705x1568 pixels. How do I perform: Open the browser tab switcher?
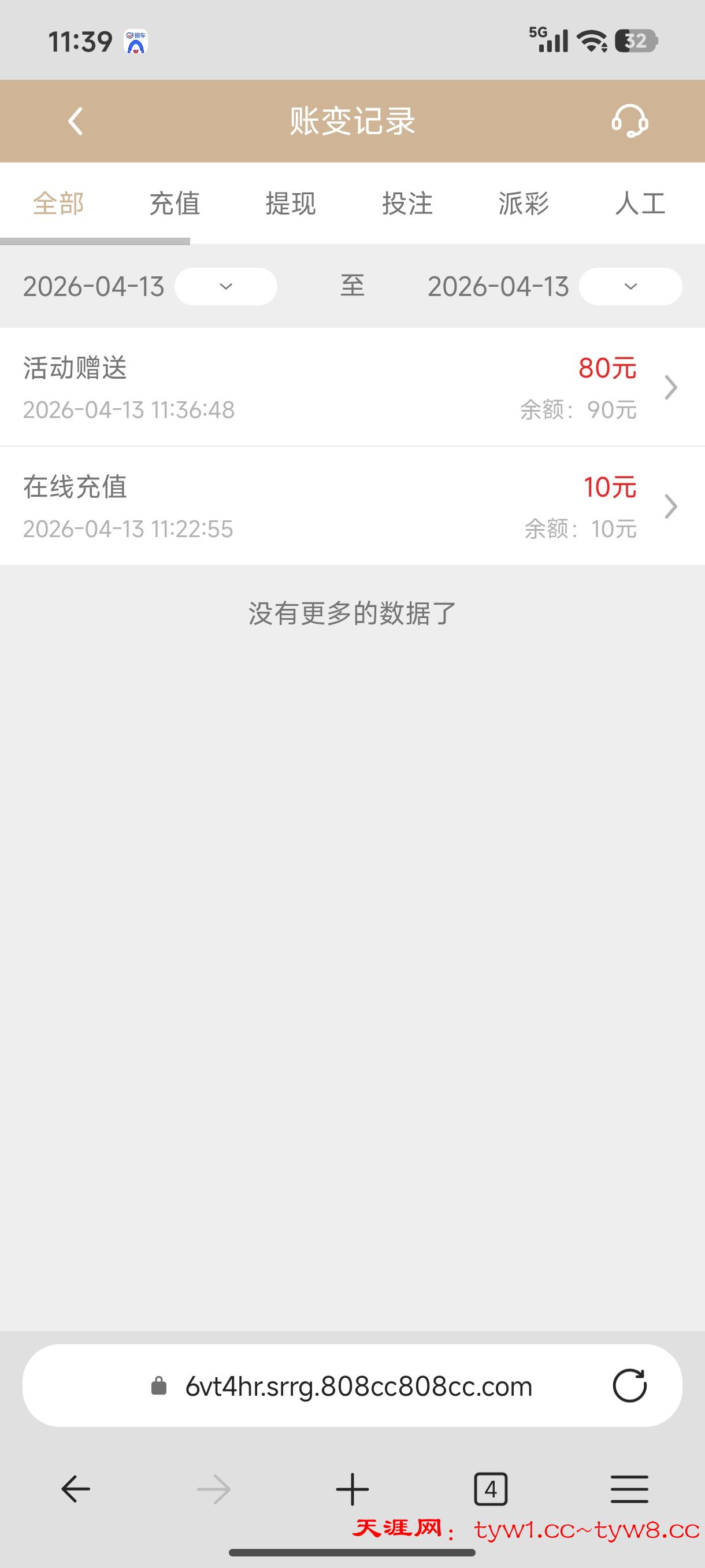490,1489
